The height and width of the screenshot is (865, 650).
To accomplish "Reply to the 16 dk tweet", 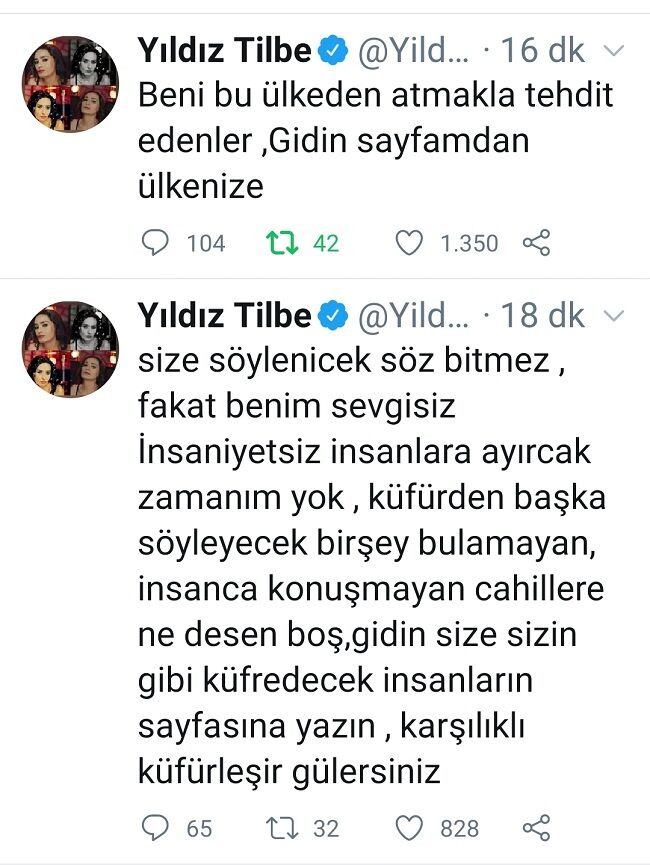I will 155,242.
